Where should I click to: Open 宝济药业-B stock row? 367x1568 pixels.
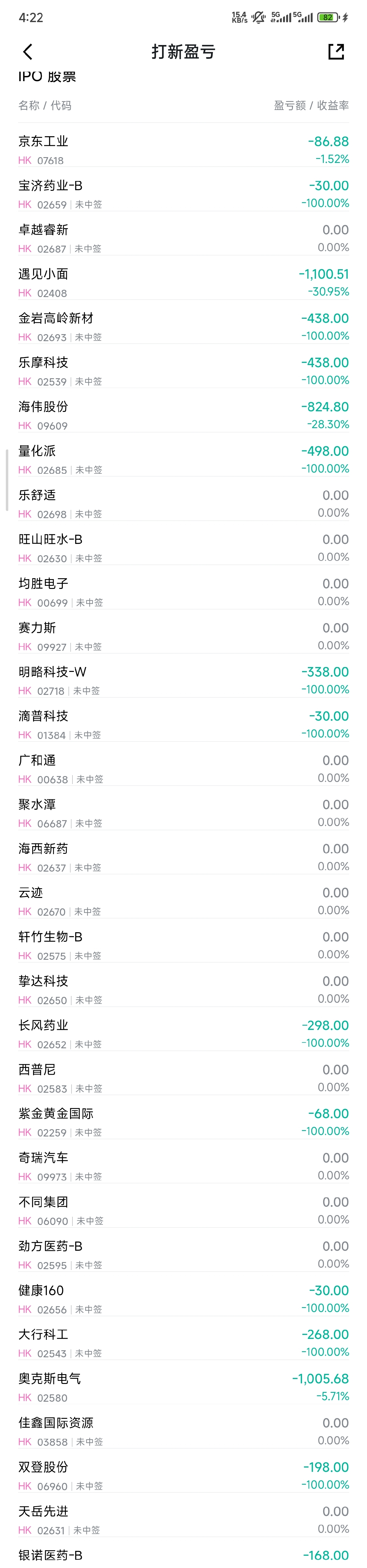[x=183, y=194]
